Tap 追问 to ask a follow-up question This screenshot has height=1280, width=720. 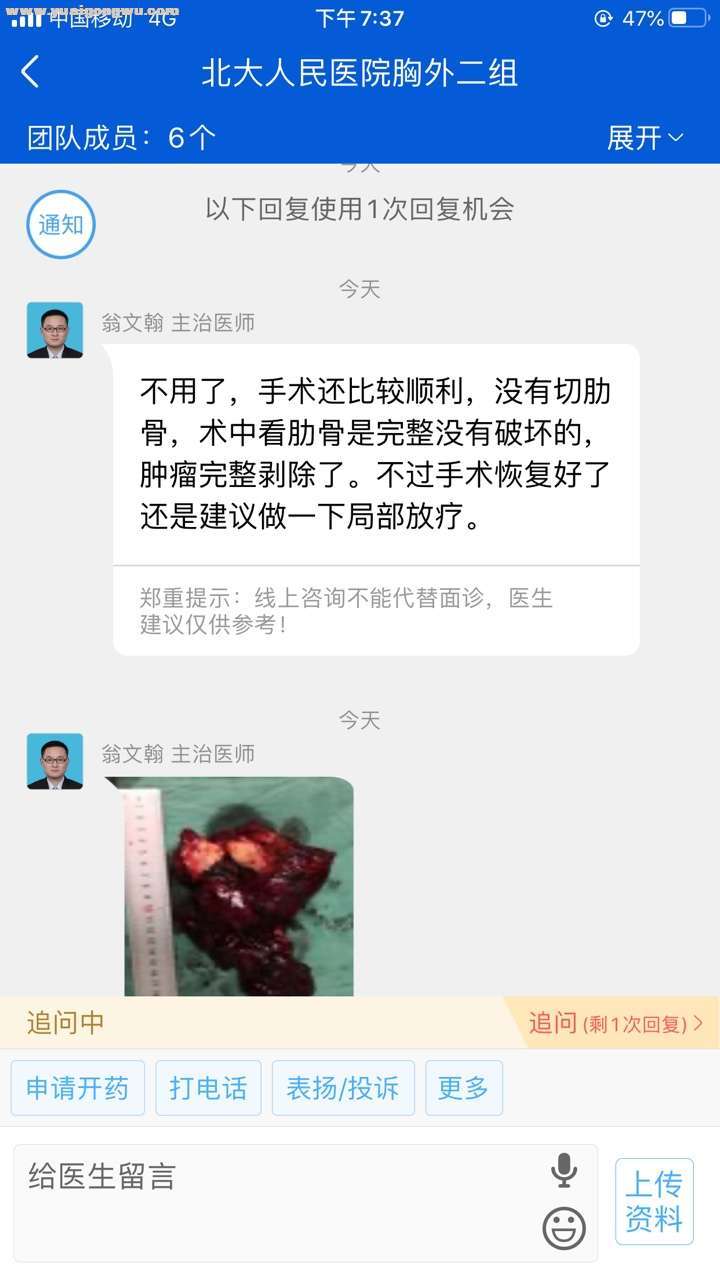coord(614,1023)
